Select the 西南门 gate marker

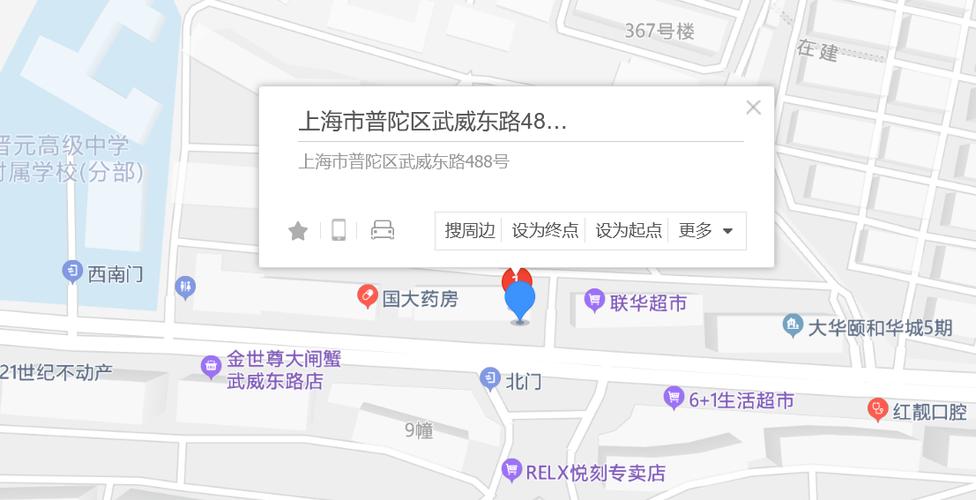point(72,271)
